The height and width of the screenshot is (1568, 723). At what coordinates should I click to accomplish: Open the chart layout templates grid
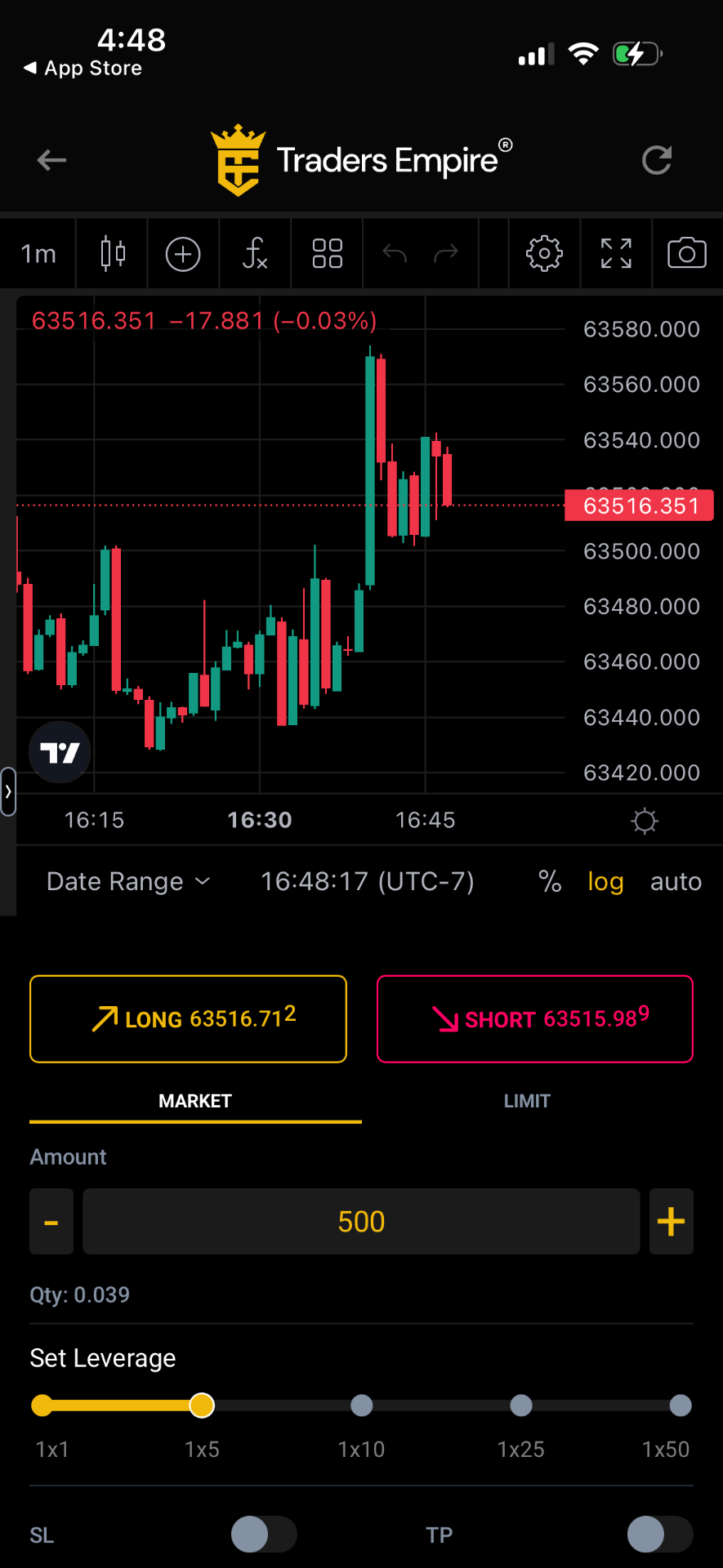(327, 254)
